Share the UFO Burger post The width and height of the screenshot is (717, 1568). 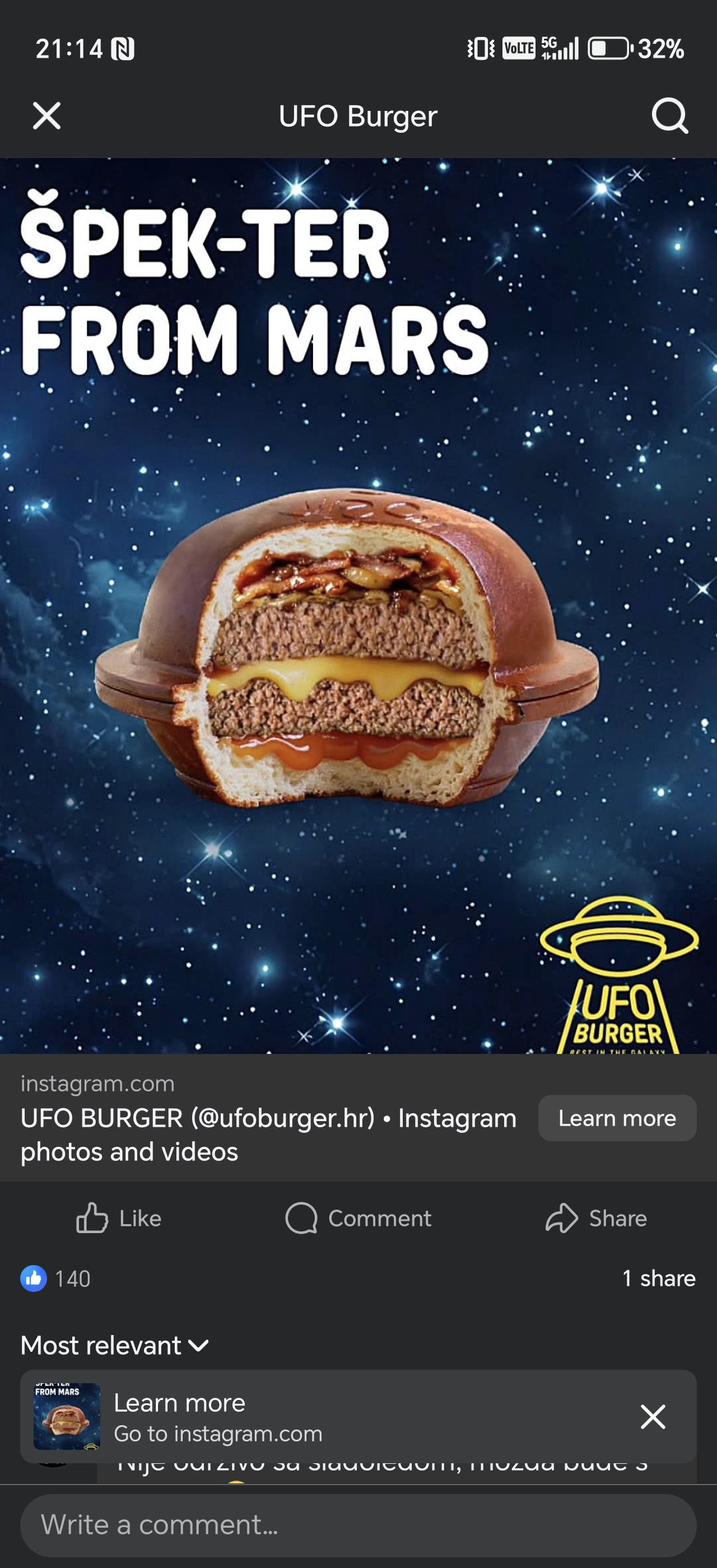(597, 1218)
